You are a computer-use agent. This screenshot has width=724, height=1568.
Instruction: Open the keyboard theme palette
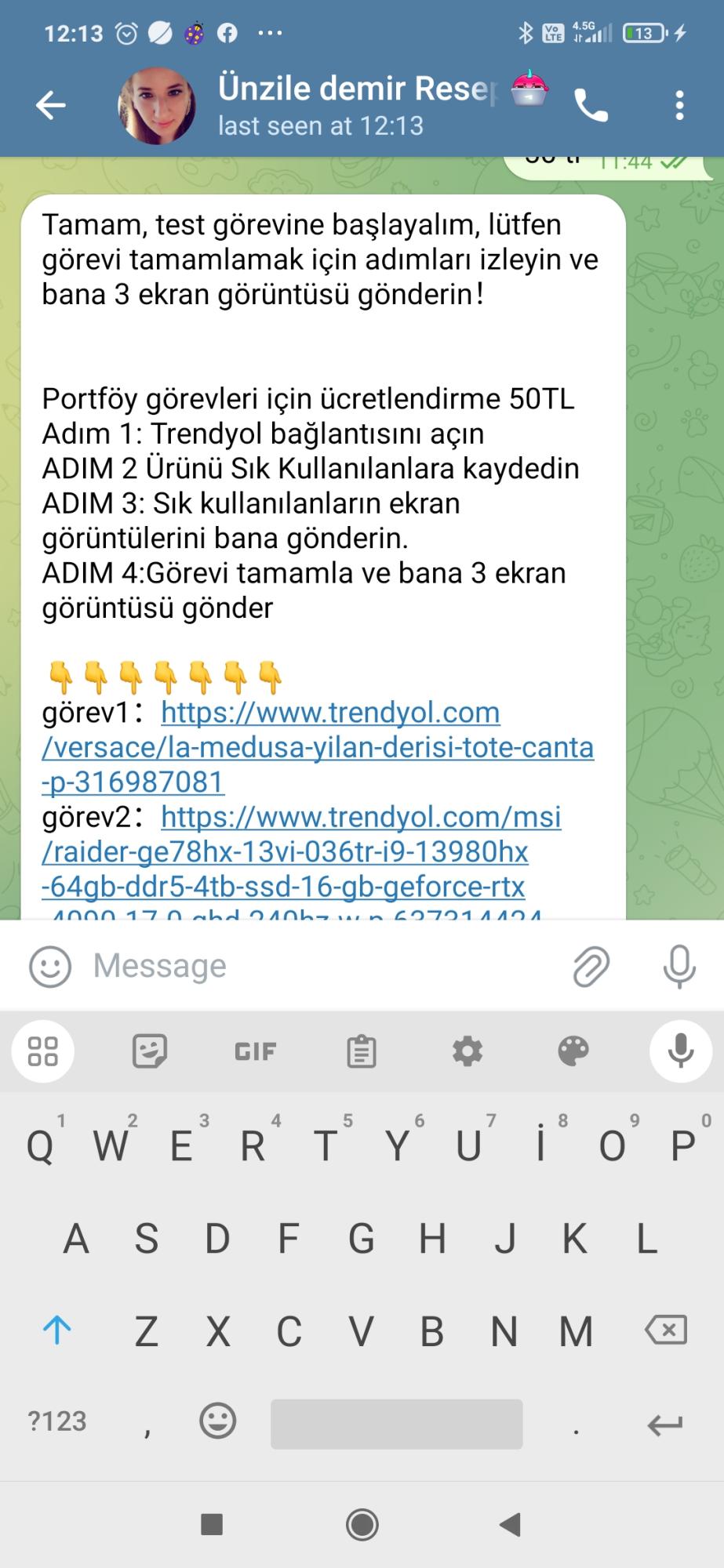tap(573, 1051)
